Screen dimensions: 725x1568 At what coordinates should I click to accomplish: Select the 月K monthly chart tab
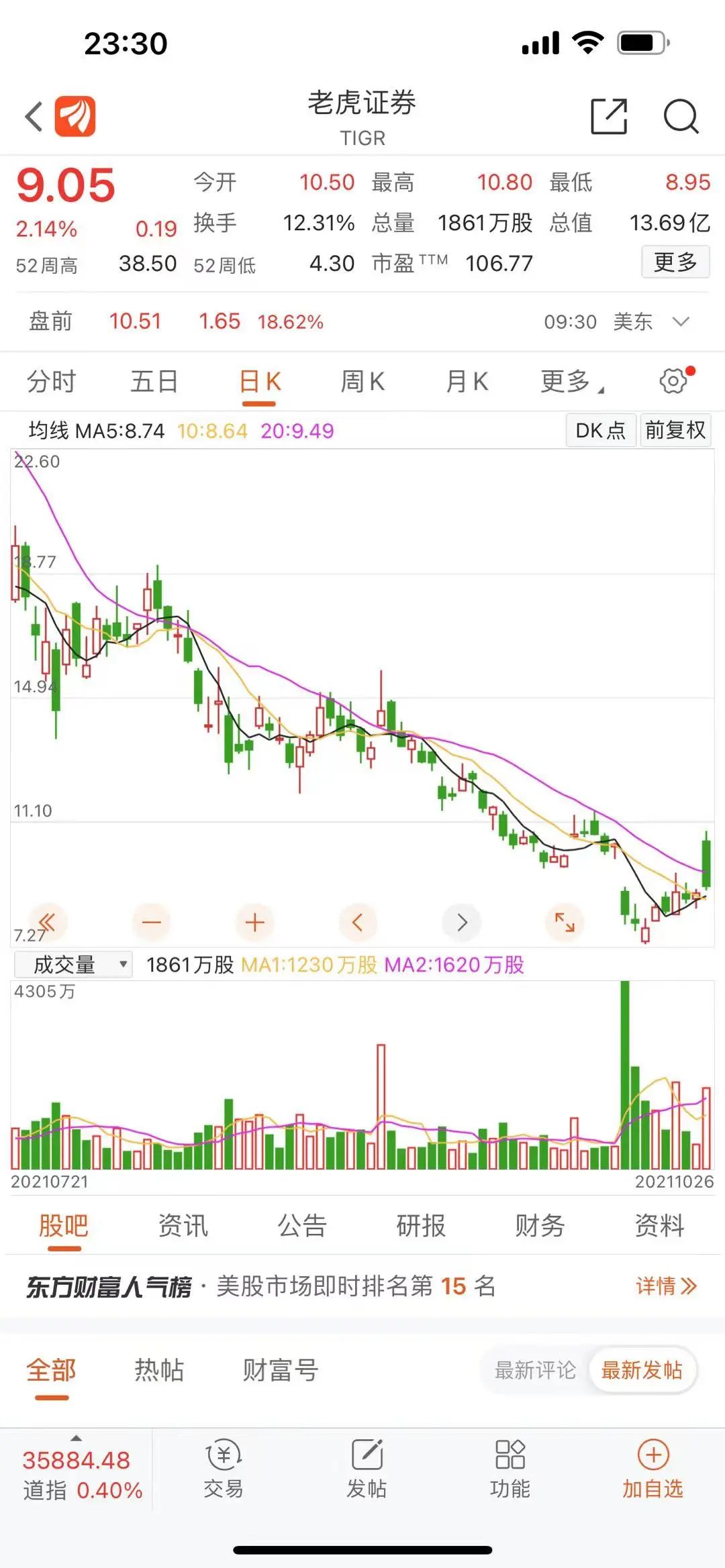(467, 382)
